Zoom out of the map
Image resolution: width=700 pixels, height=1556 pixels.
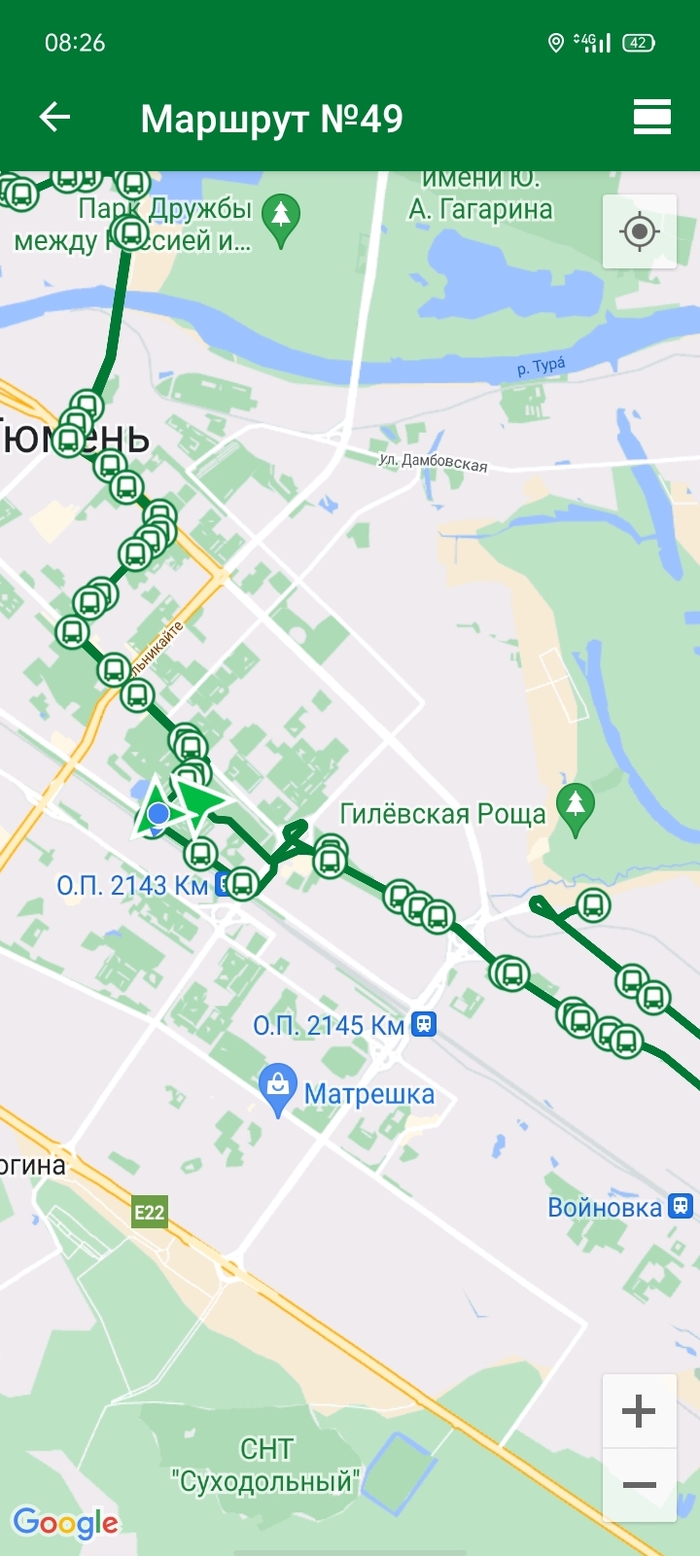[638, 1485]
